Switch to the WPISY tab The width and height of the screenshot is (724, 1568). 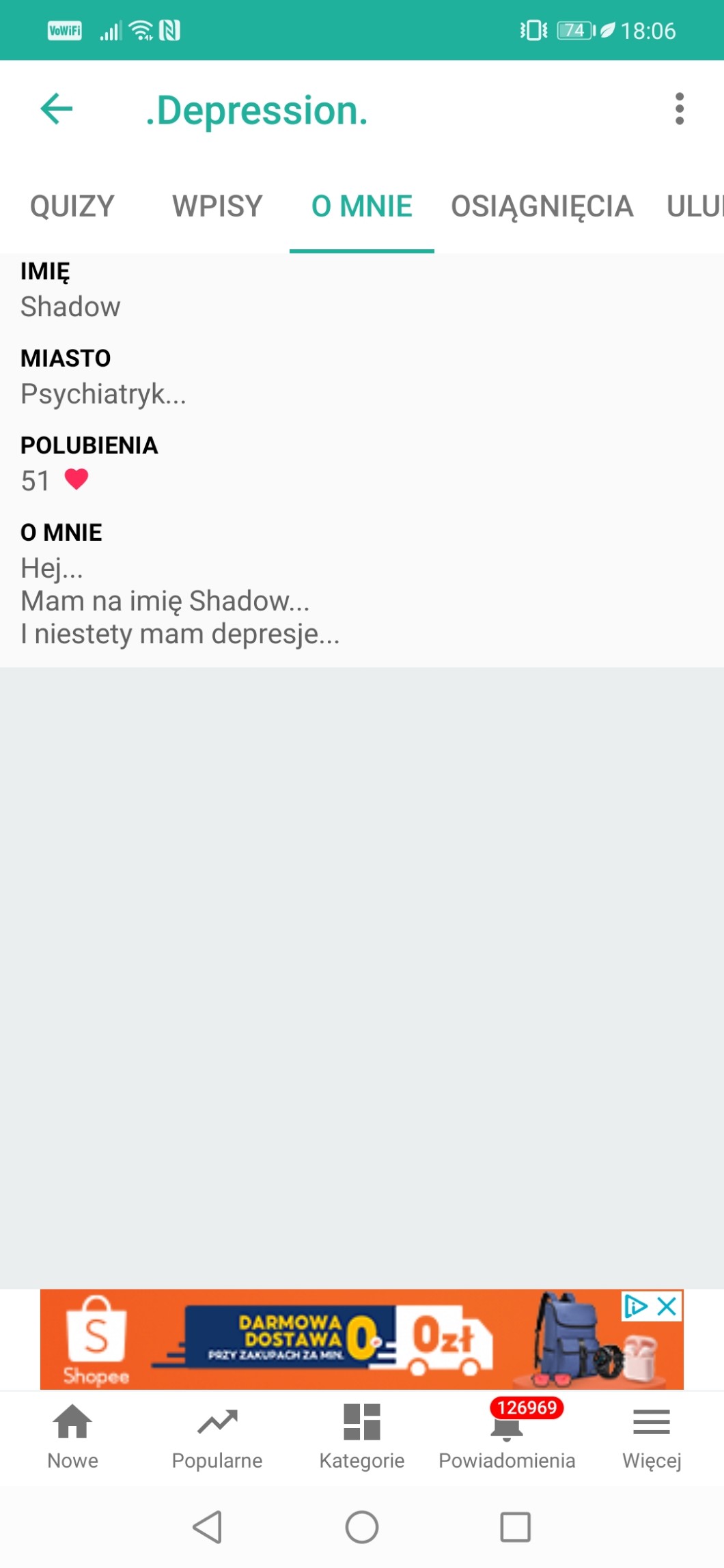(217, 206)
